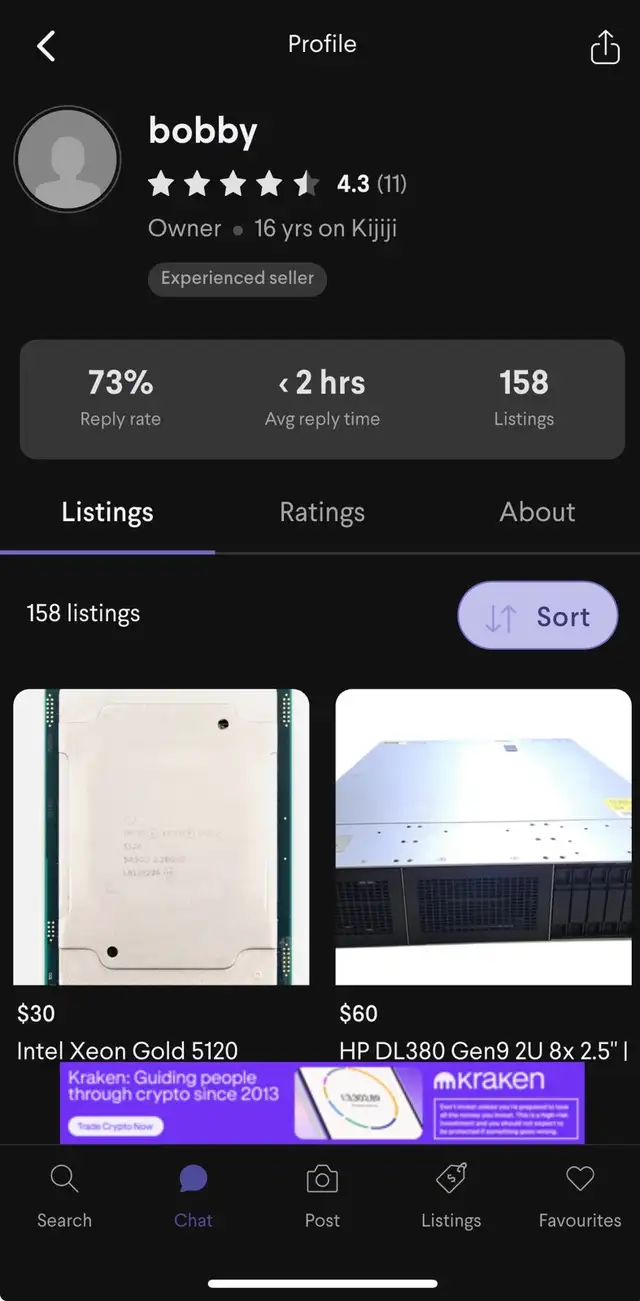The image size is (640, 1301).
Task: Post a new ad
Action: (322, 1197)
